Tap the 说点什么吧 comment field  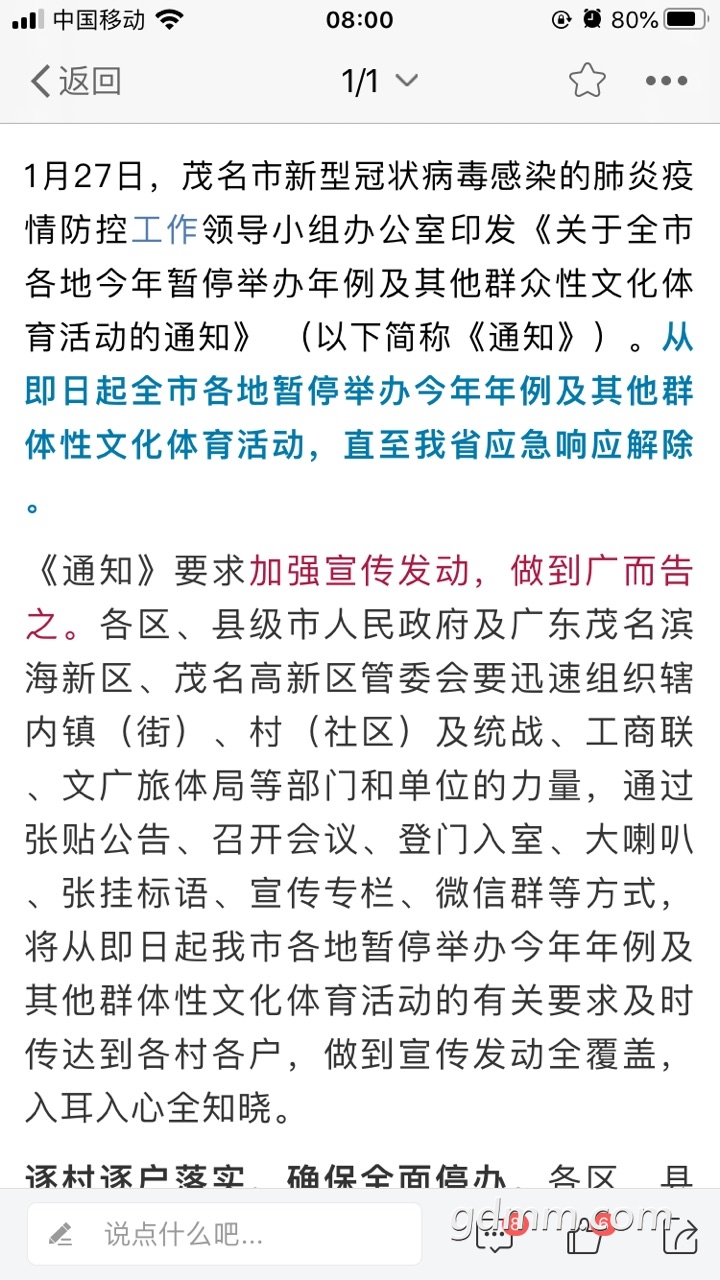coord(224,1234)
